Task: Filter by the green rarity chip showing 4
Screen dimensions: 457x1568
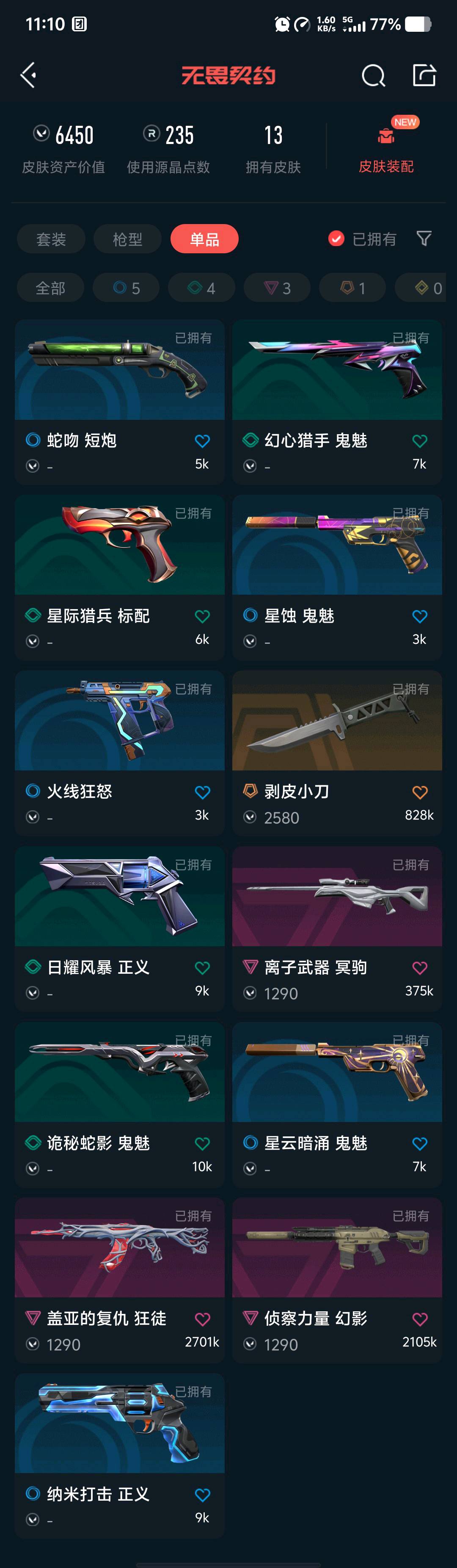Action: [x=202, y=288]
